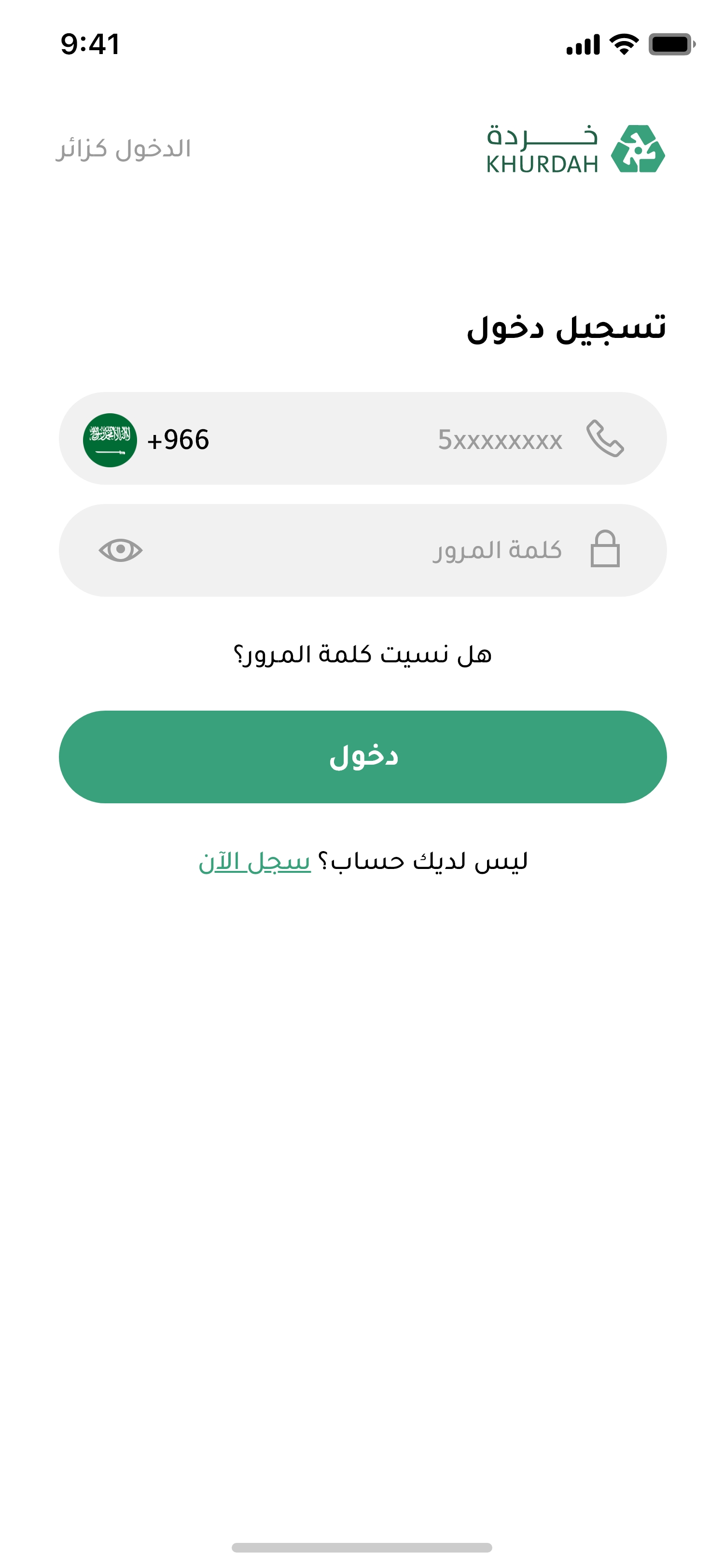Open forgot password هل نسيت كلمة المرور؟

click(x=362, y=655)
